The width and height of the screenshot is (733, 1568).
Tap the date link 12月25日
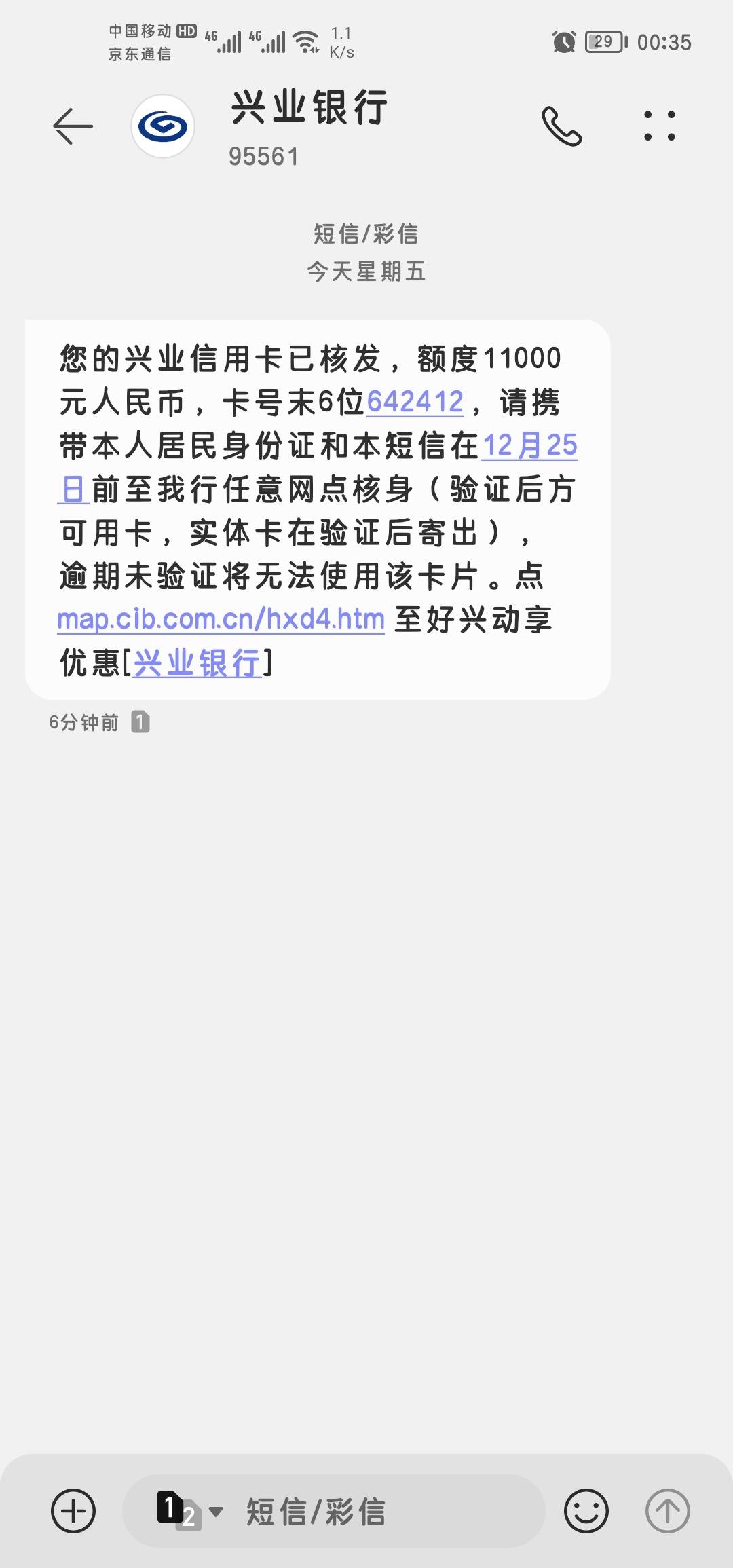click(529, 446)
